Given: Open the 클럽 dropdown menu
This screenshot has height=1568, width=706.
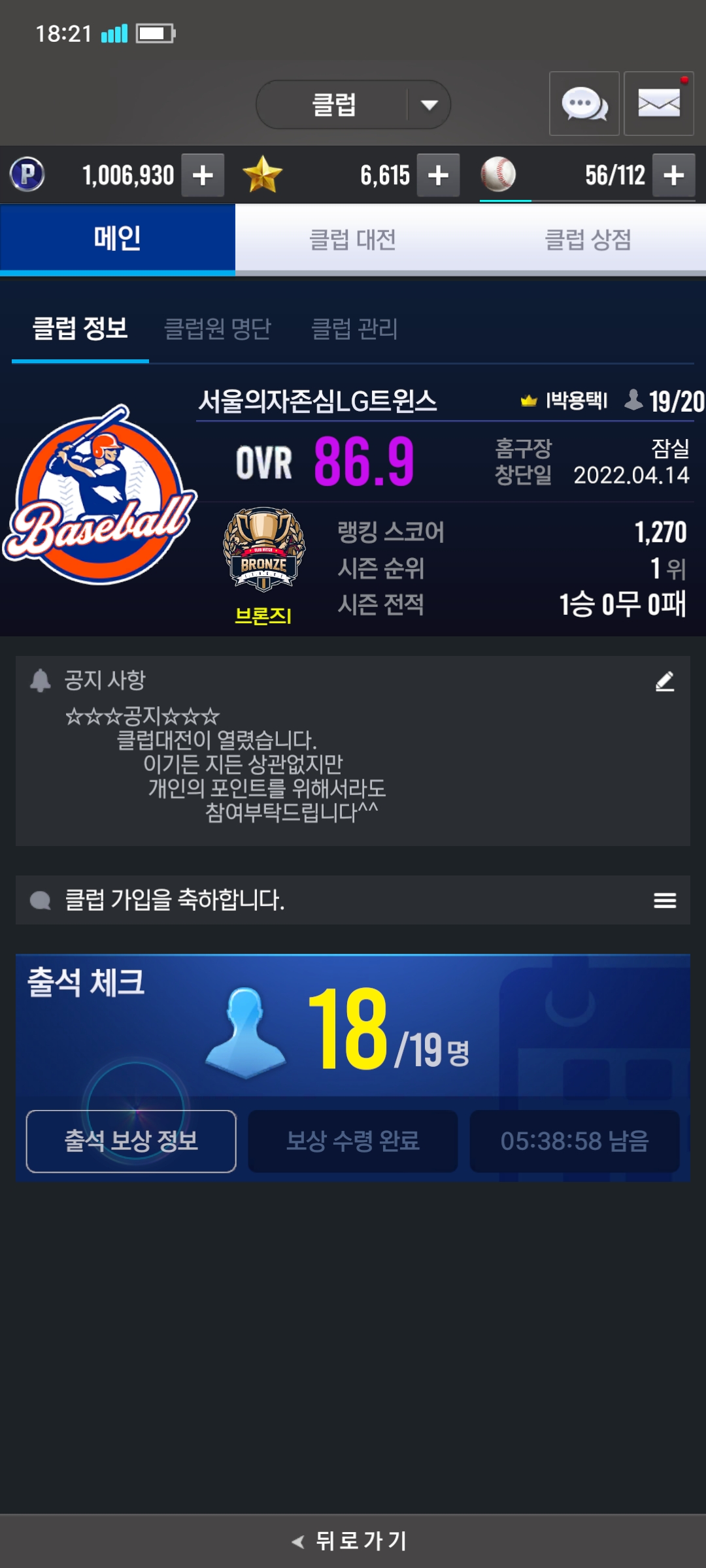Looking at the screenshot, I should pos(354,105).
